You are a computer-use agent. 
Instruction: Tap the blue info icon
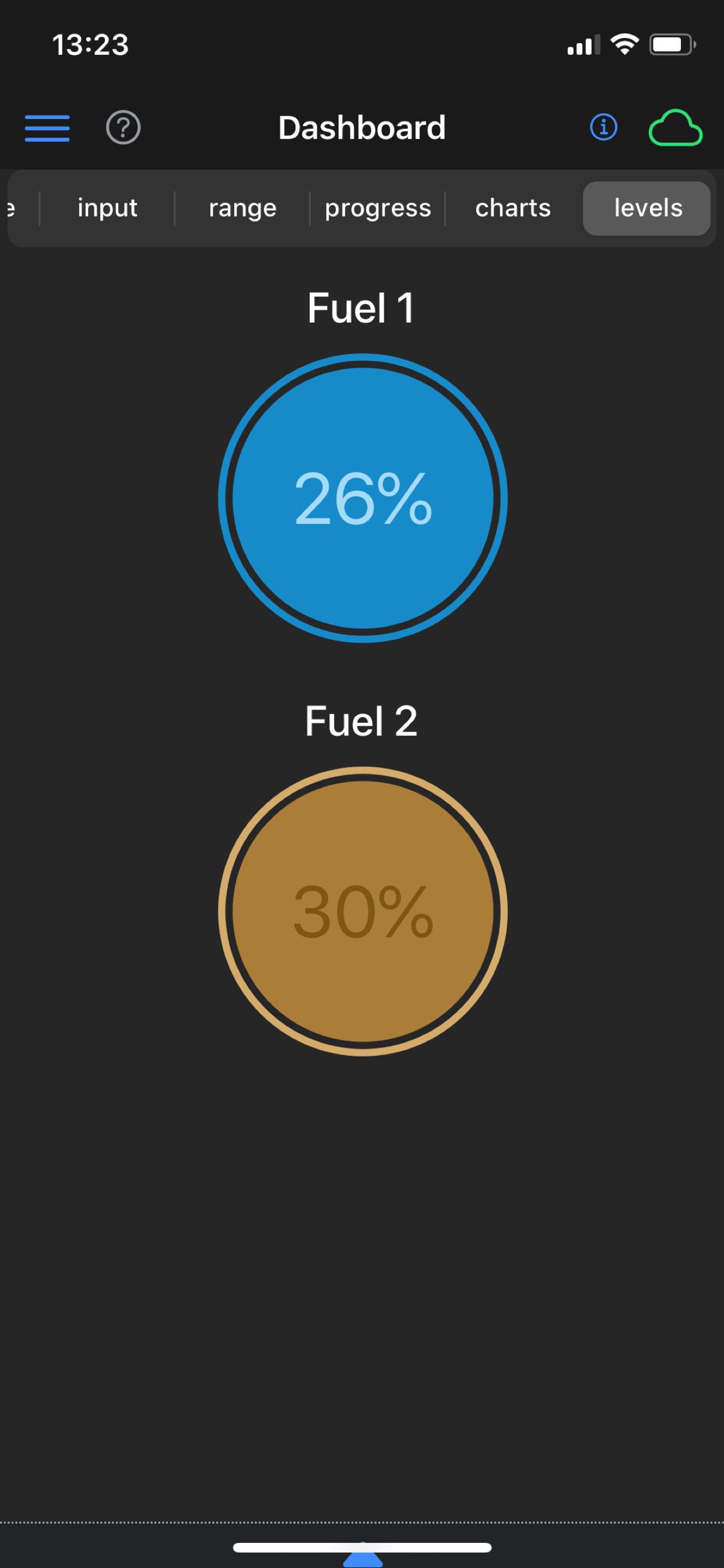tap(603, 127)
